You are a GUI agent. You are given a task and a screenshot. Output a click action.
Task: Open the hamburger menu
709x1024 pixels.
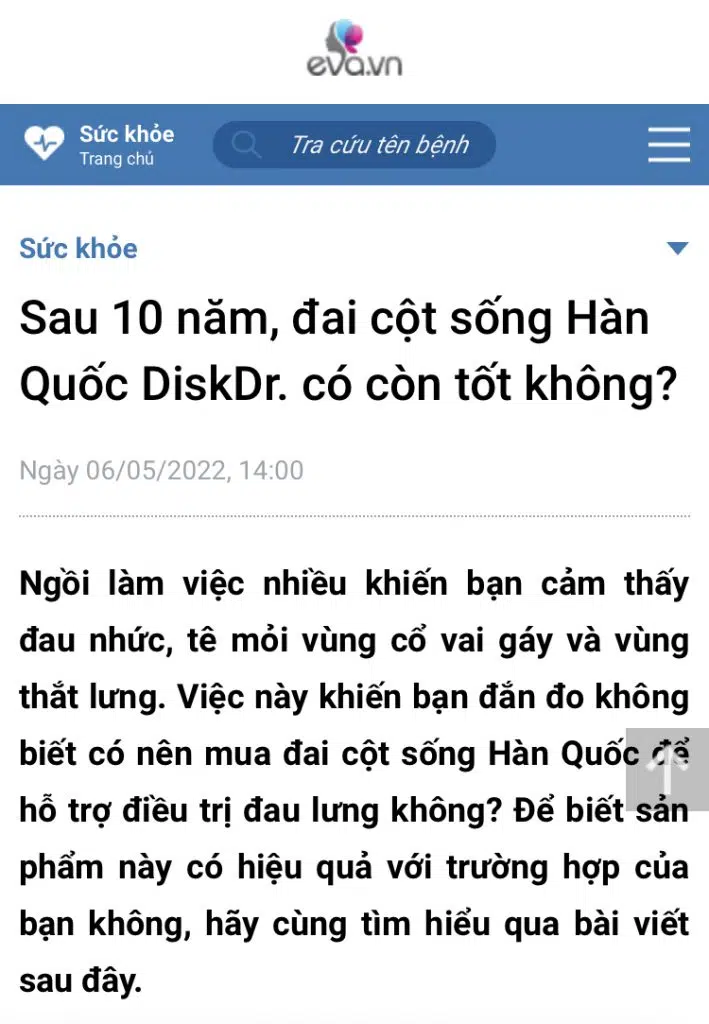coord(668,145)
